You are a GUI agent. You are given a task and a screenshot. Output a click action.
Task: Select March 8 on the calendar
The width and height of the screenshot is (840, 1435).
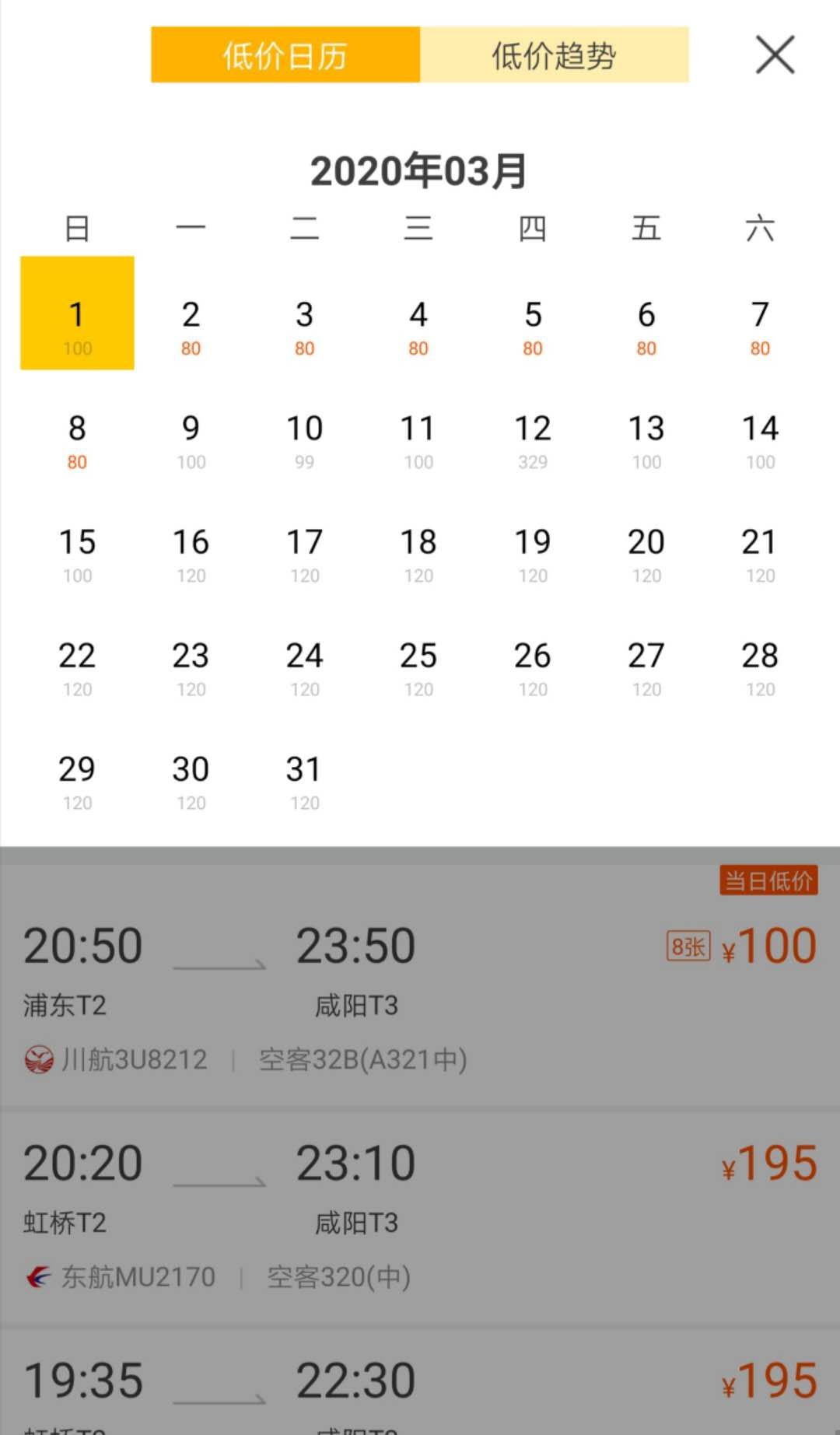pyautogui.click(x=77, y=439)
